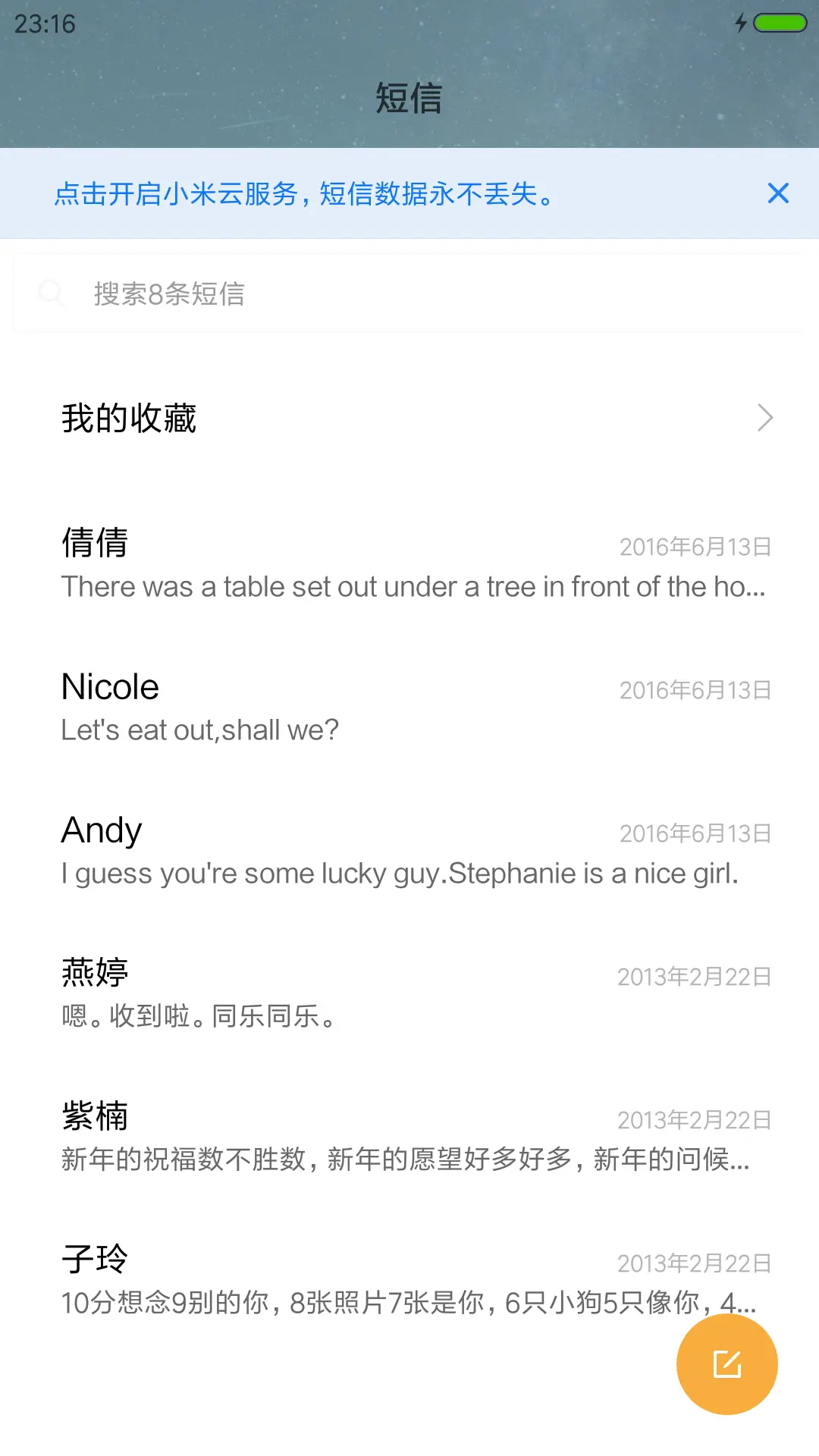
Task: Dismiss the Mi Cloud service banner
Action: [778, 193]
